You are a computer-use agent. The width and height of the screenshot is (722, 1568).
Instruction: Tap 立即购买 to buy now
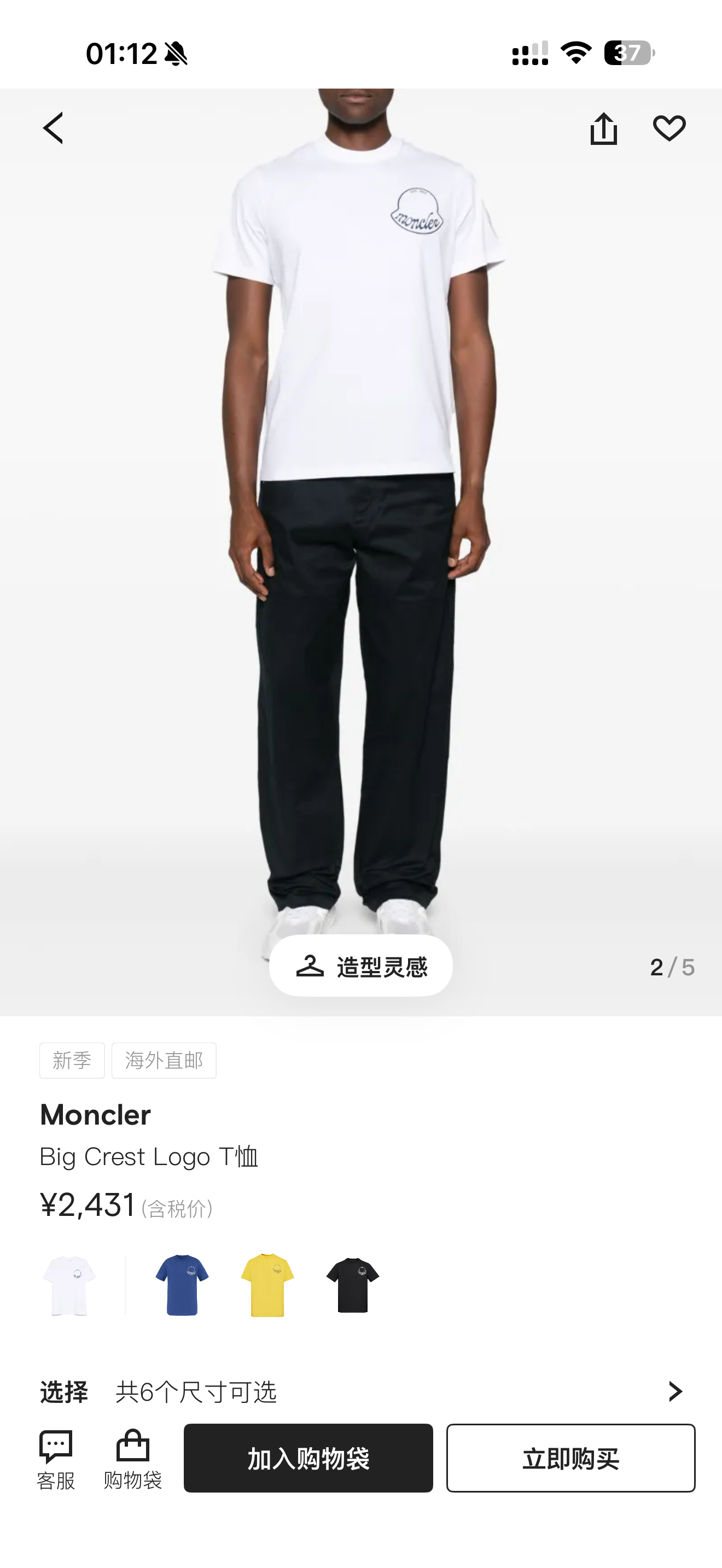pyautogui.click(x=570, y=1458)
